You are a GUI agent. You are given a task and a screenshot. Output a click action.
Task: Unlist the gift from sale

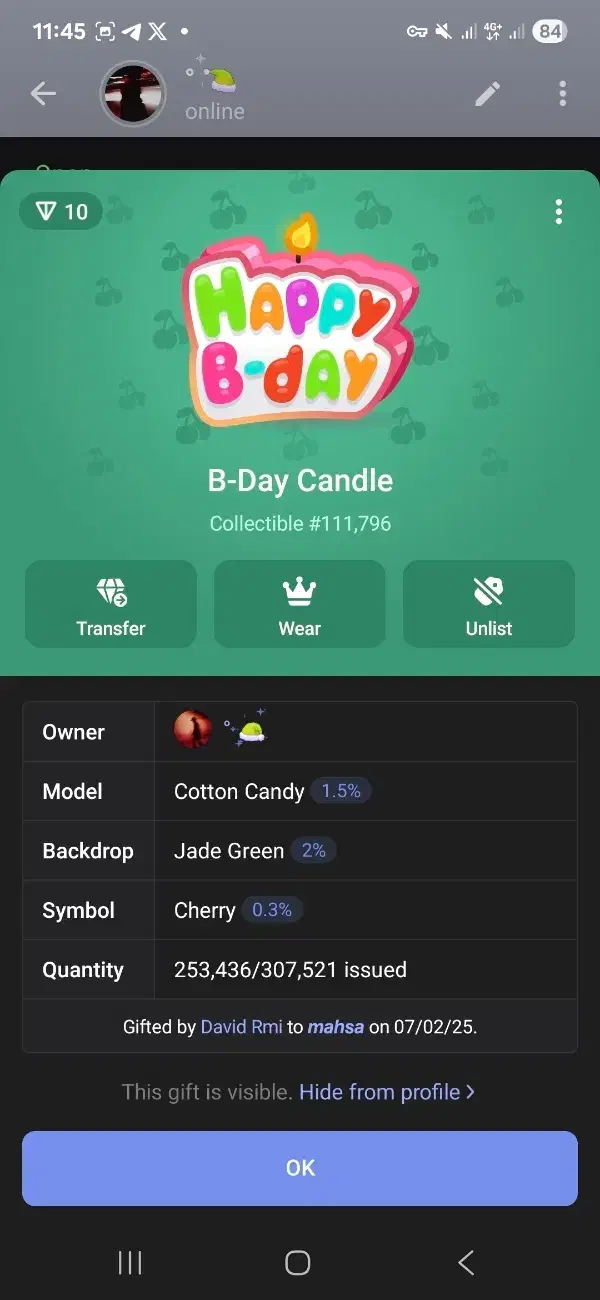488,604
